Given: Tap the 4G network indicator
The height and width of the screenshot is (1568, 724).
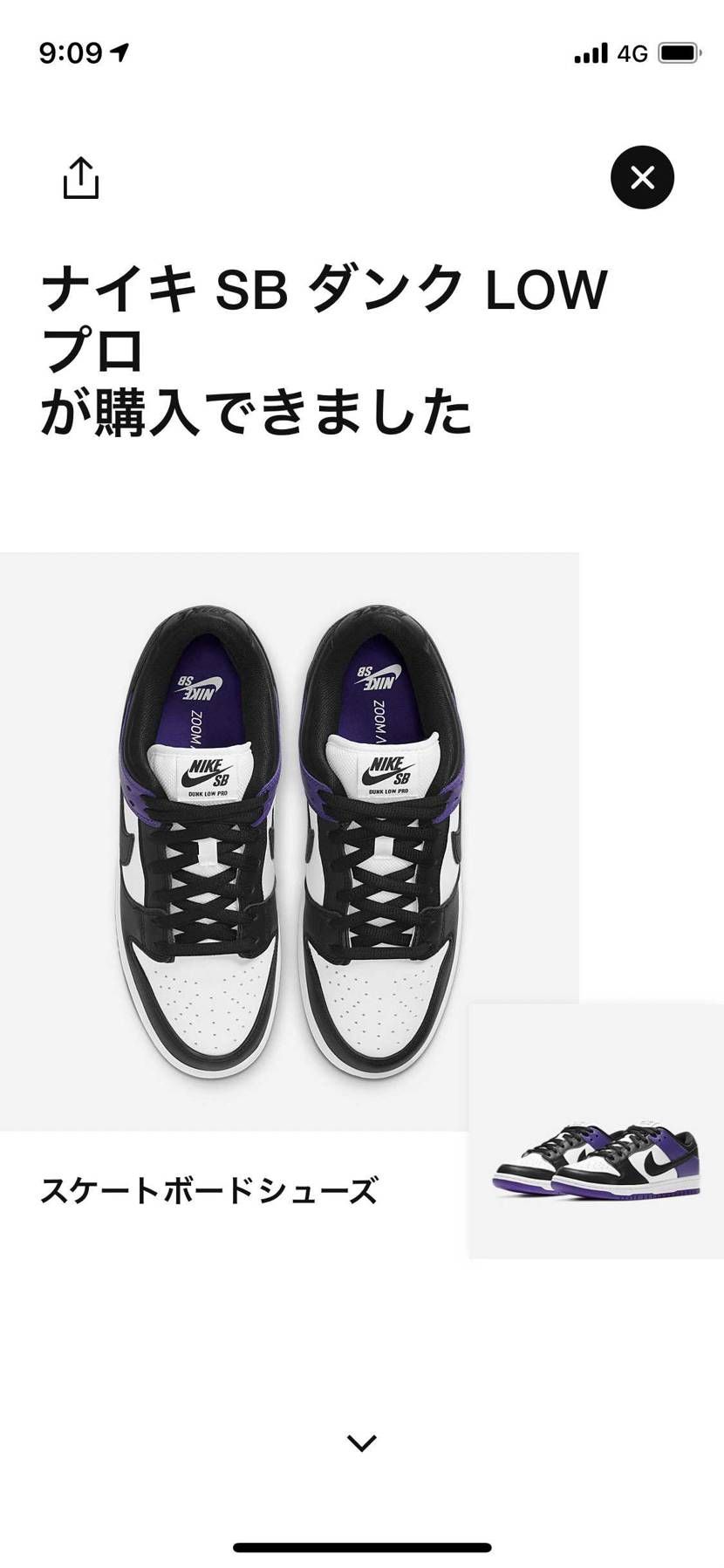Looking at the screenshot, I should tap(631, 52).
